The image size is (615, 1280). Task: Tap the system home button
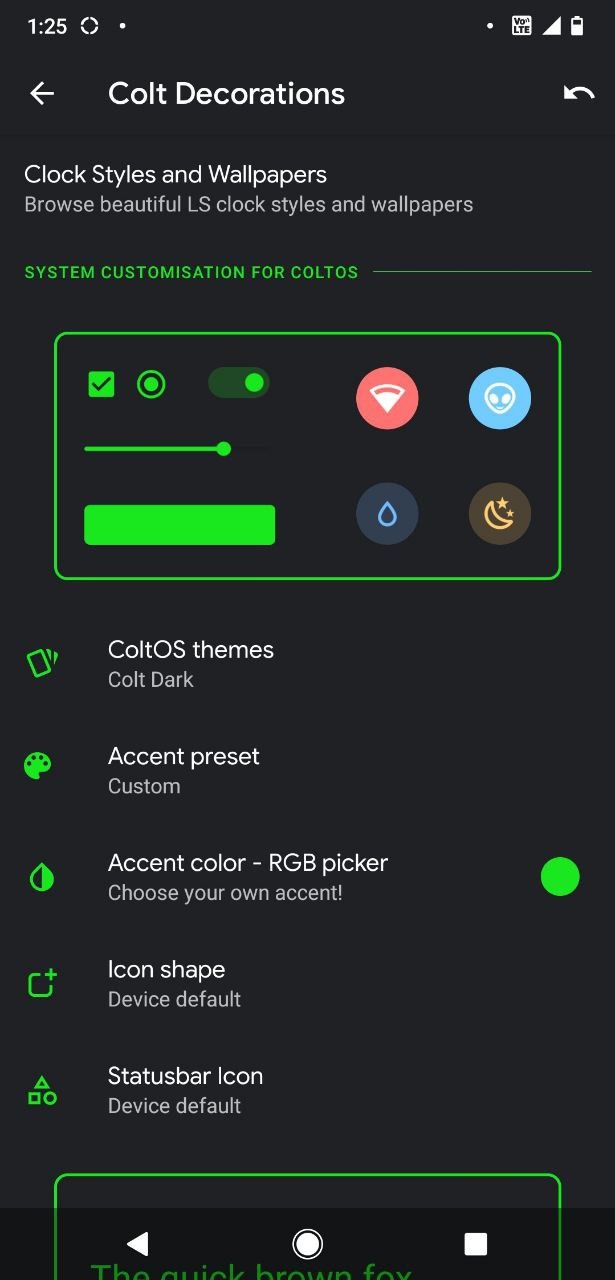[307, 1243]
